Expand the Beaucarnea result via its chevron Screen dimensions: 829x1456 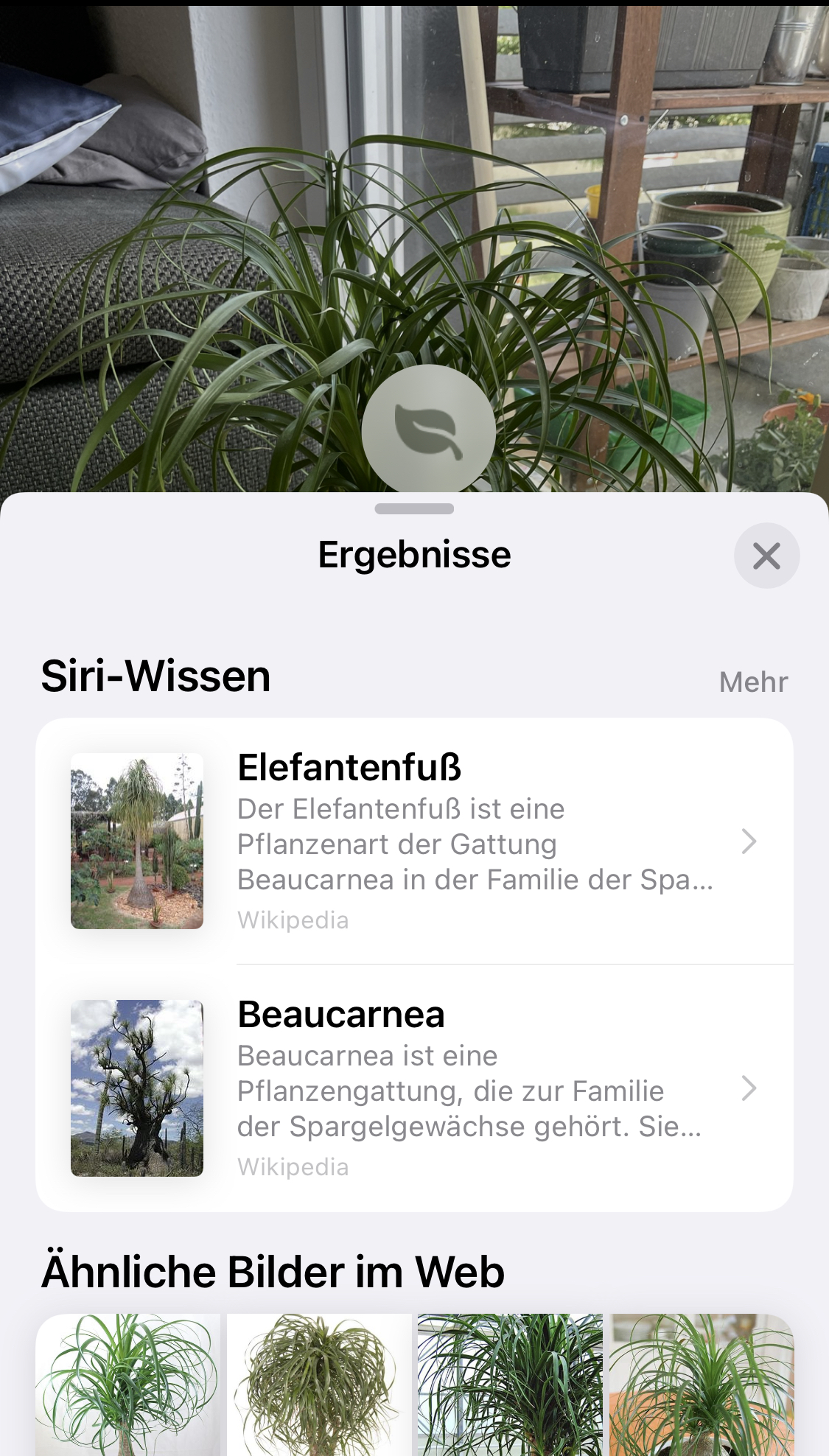pyautogui.click(x=750, y=1089)
